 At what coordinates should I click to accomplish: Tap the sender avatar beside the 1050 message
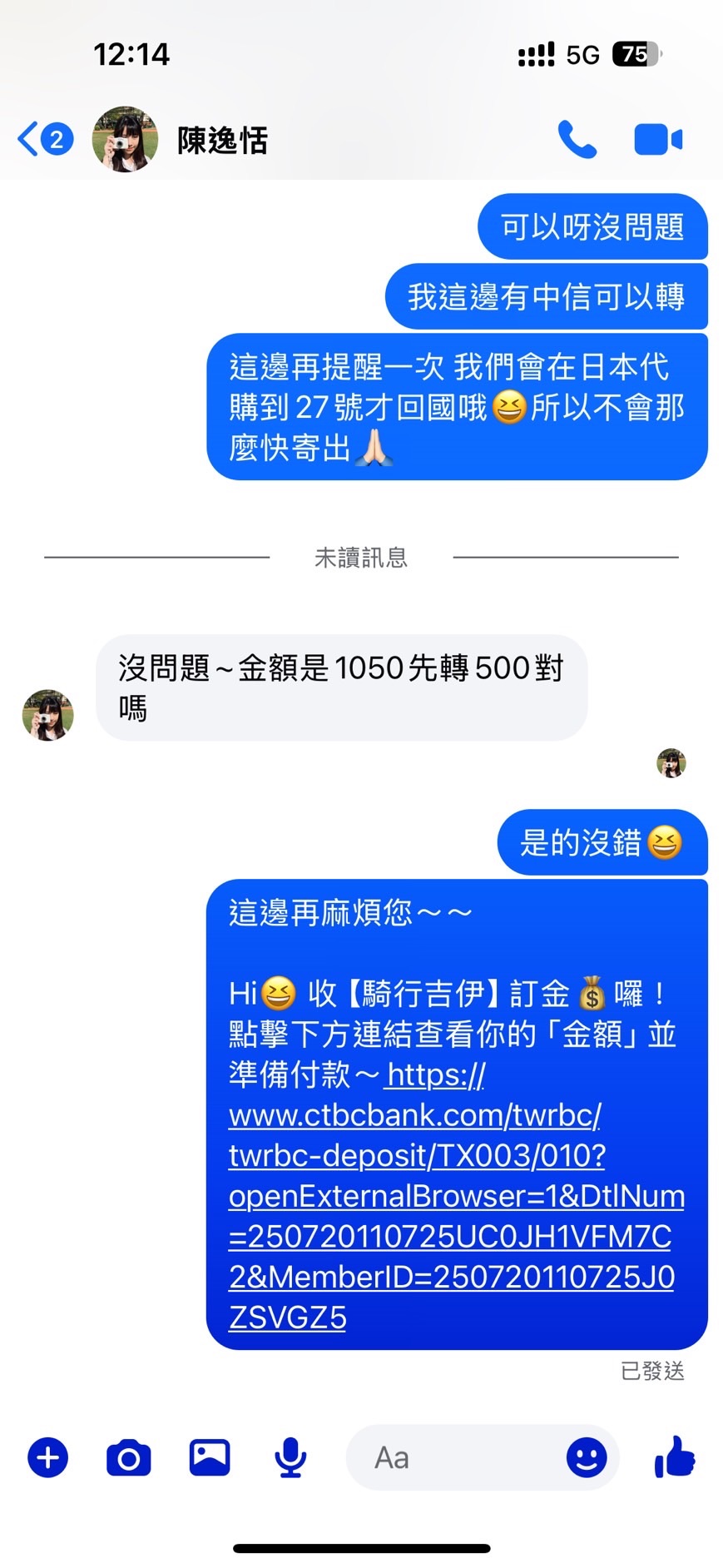point(47,715)
